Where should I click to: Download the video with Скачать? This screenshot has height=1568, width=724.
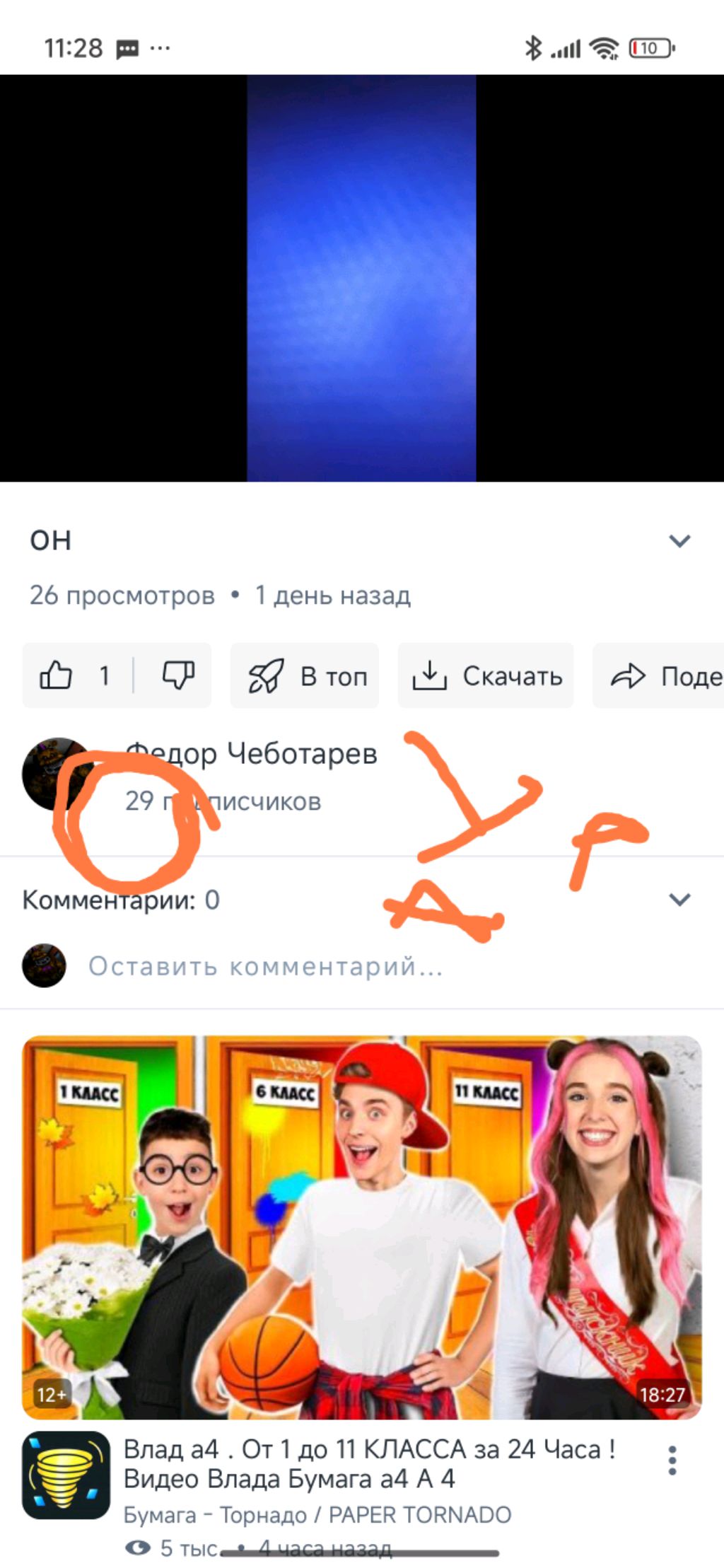(486, 675)
